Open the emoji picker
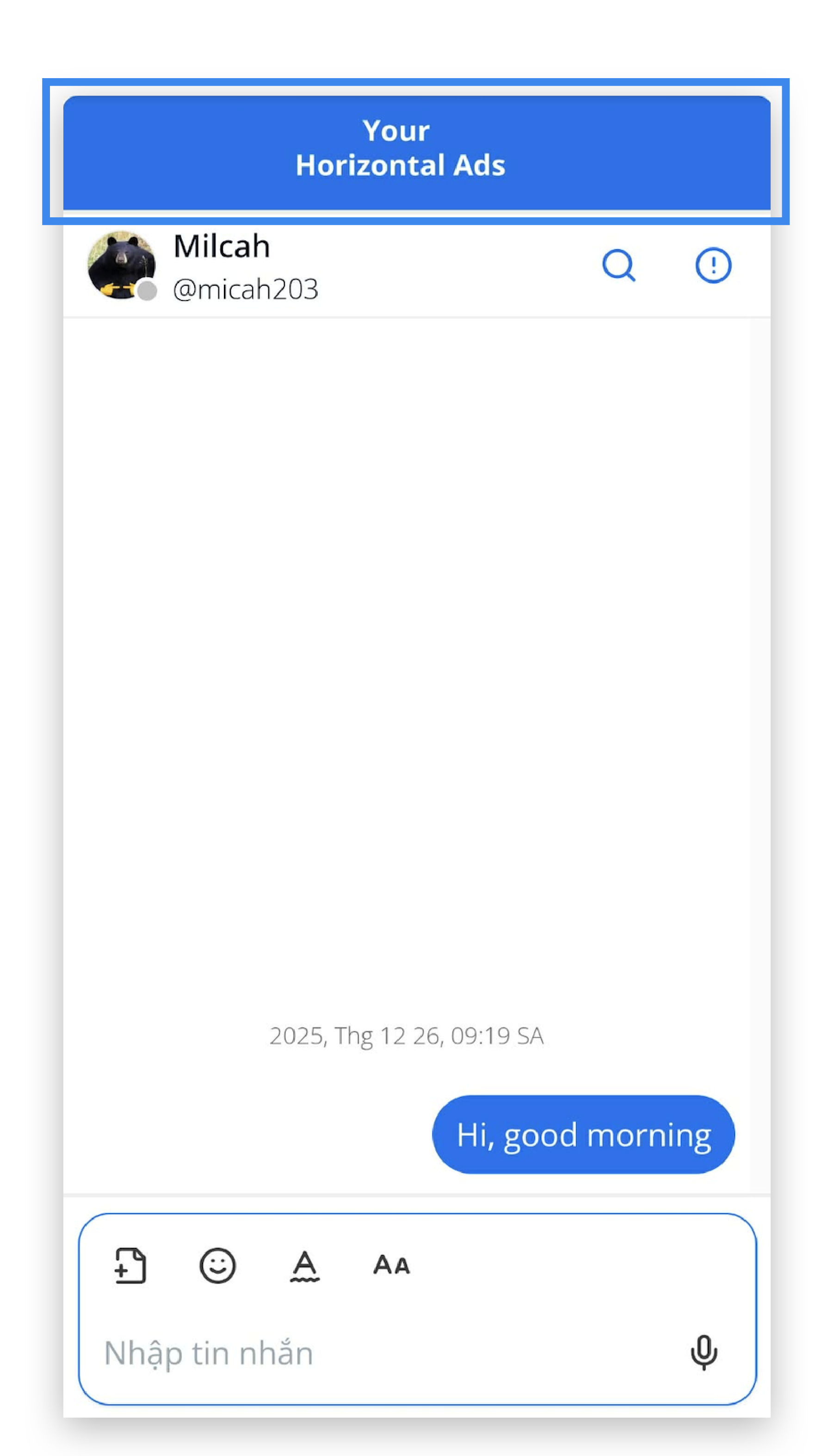 [x=218, y=1266]
